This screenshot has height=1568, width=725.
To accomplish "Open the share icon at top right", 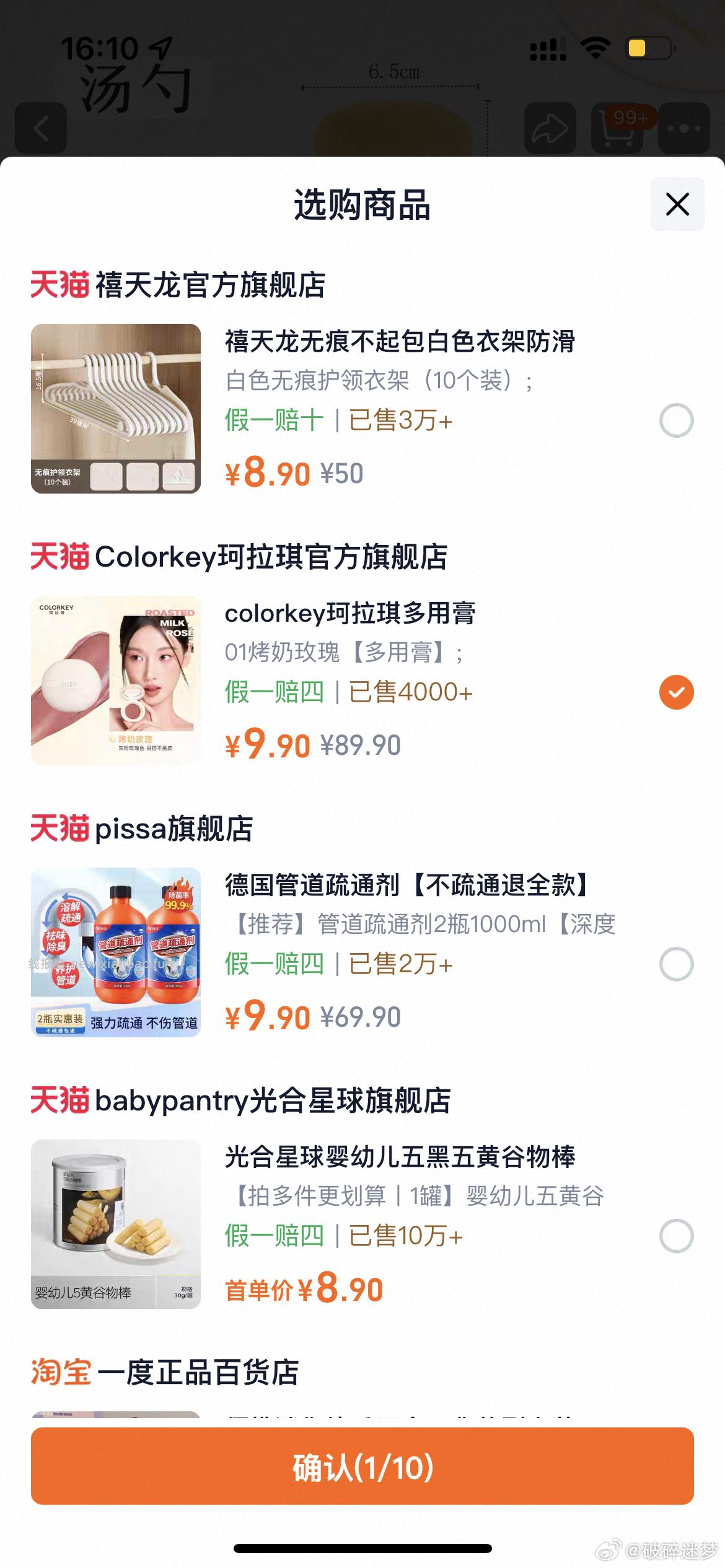I will [x=550, y=129].
